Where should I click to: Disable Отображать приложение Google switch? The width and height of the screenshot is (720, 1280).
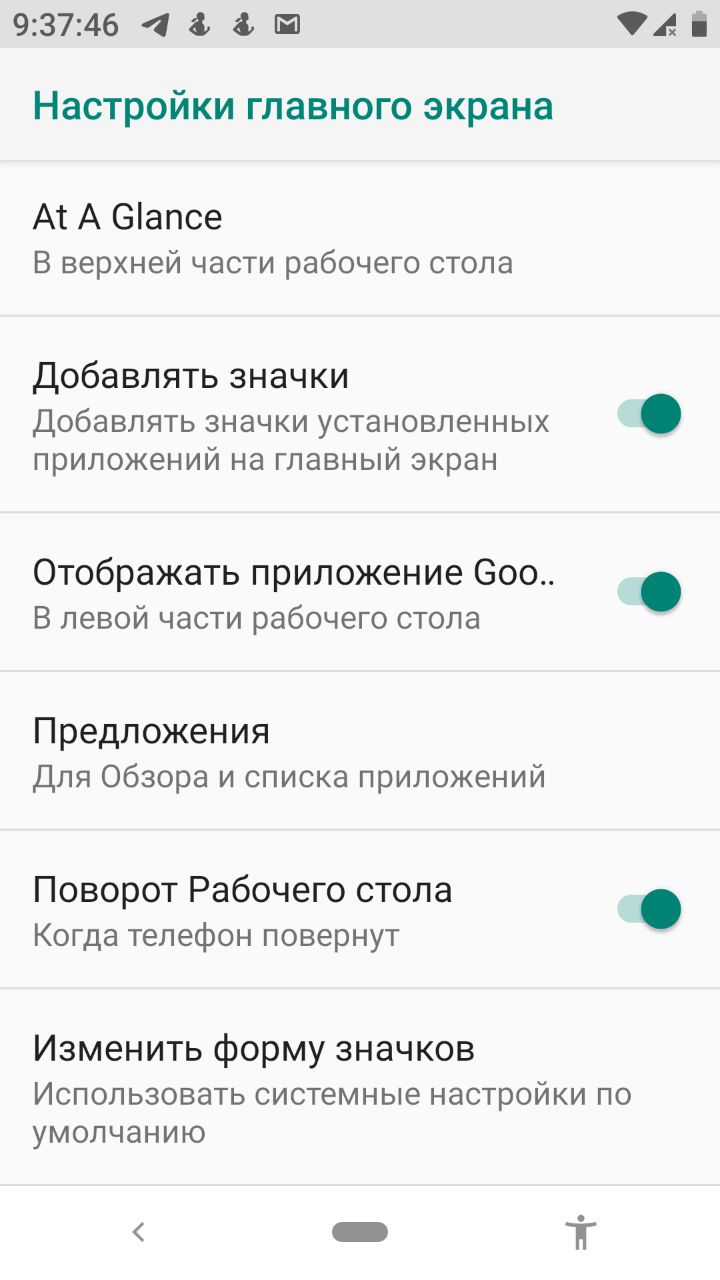[649, 592]
